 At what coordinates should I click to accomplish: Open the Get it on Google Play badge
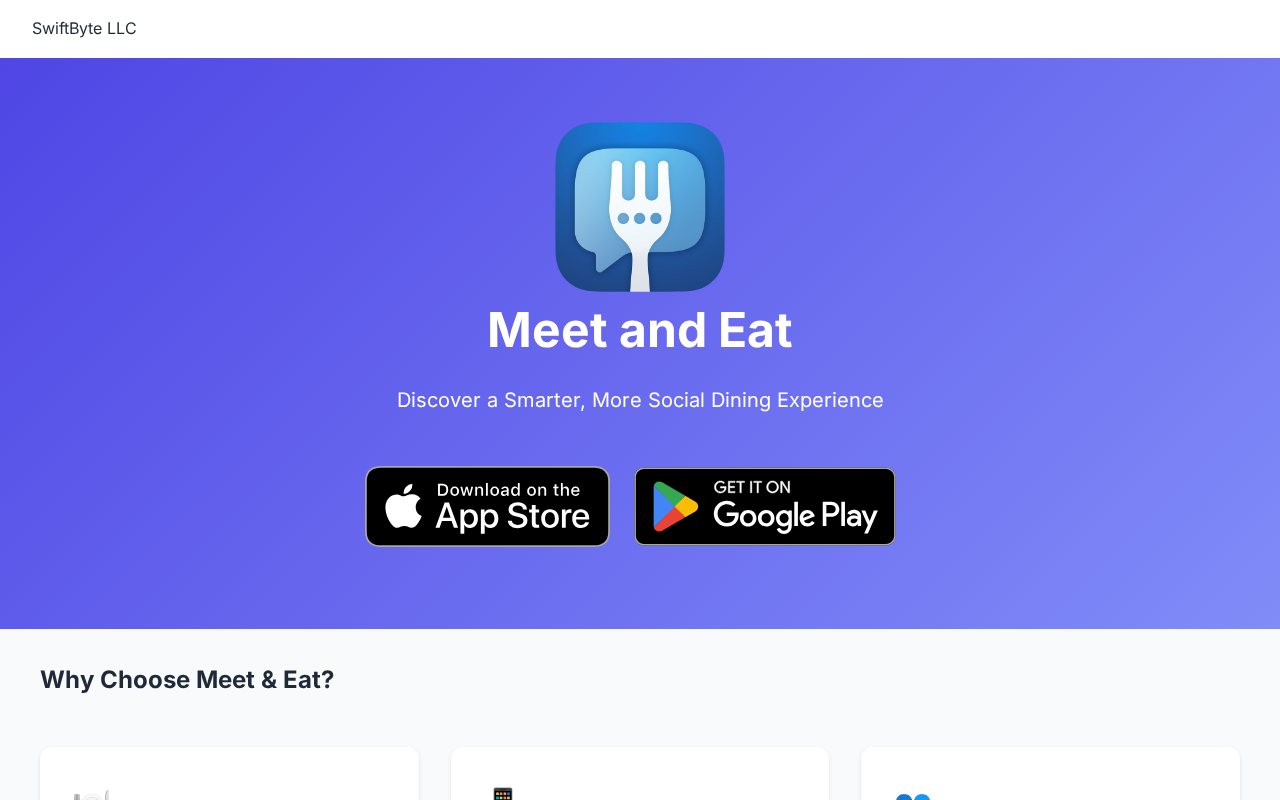765,506
